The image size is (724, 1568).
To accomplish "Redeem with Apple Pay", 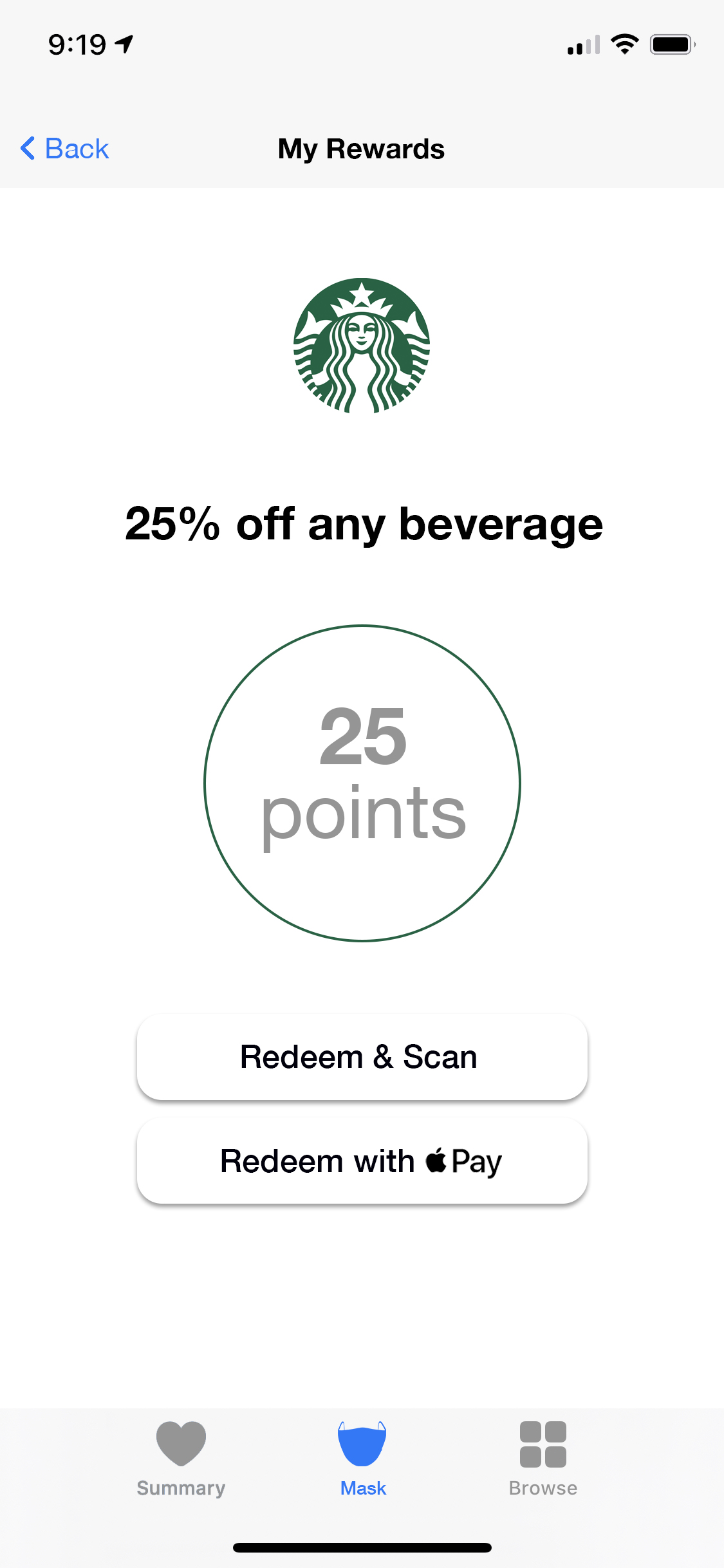I will pos(362,1161).
